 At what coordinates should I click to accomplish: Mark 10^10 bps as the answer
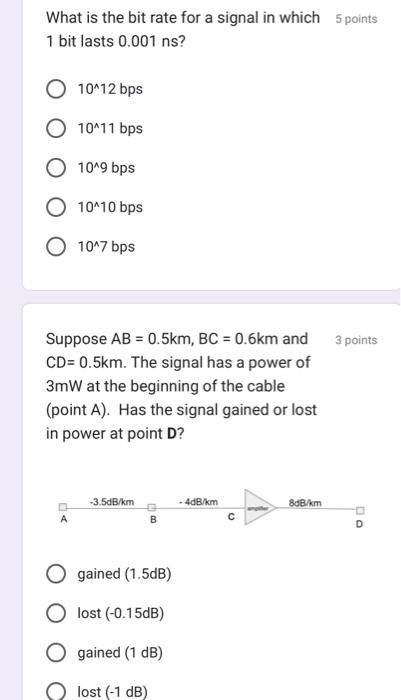[56, 207]
